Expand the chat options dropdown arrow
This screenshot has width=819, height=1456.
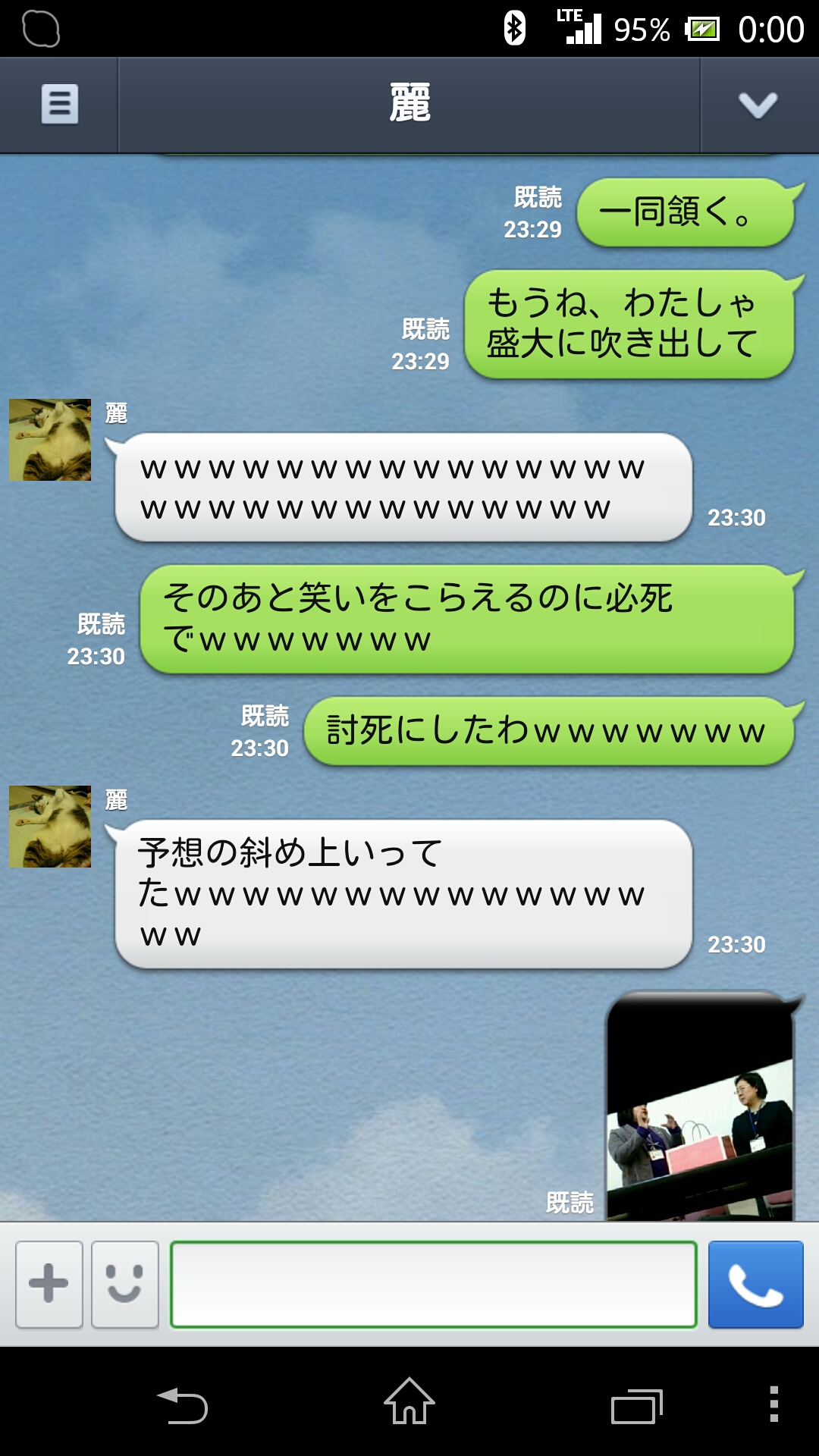[758, 105]
